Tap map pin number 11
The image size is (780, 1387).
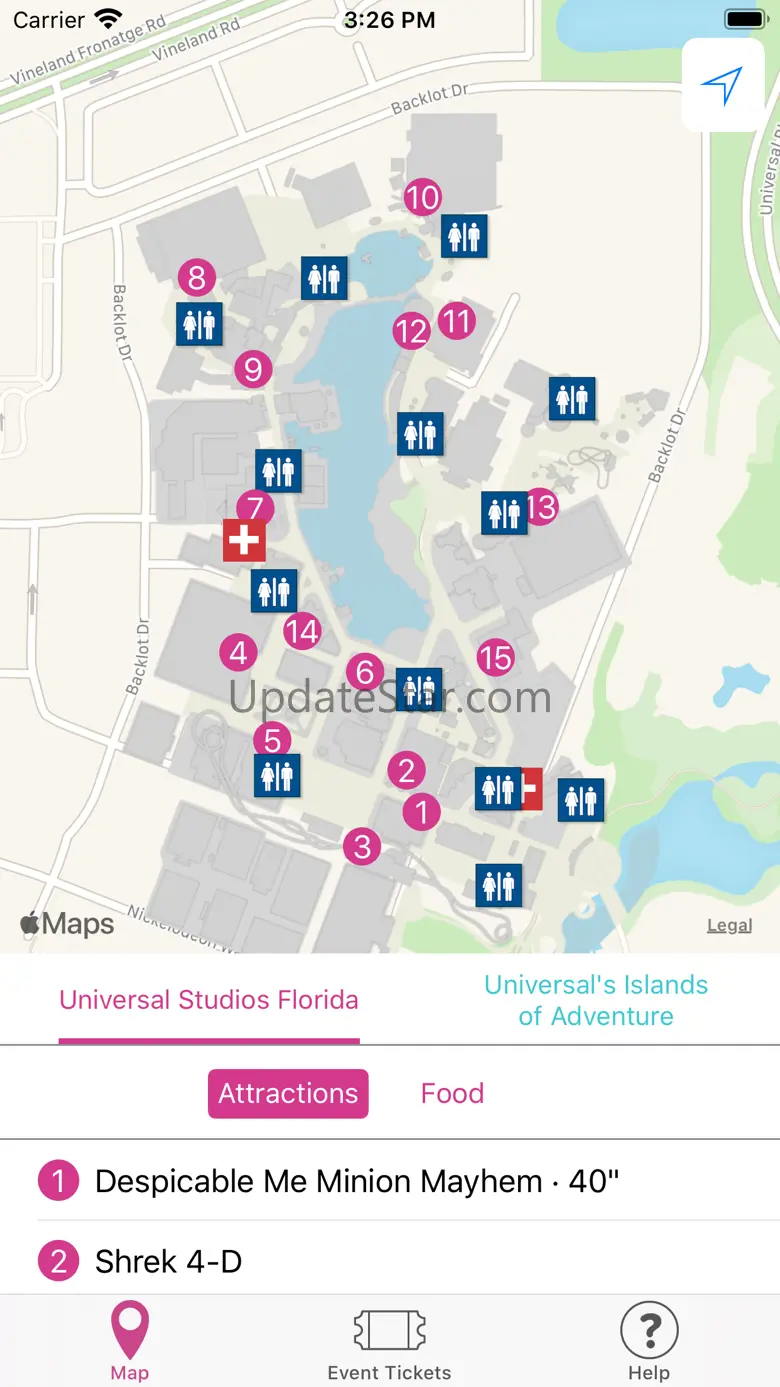456,321
